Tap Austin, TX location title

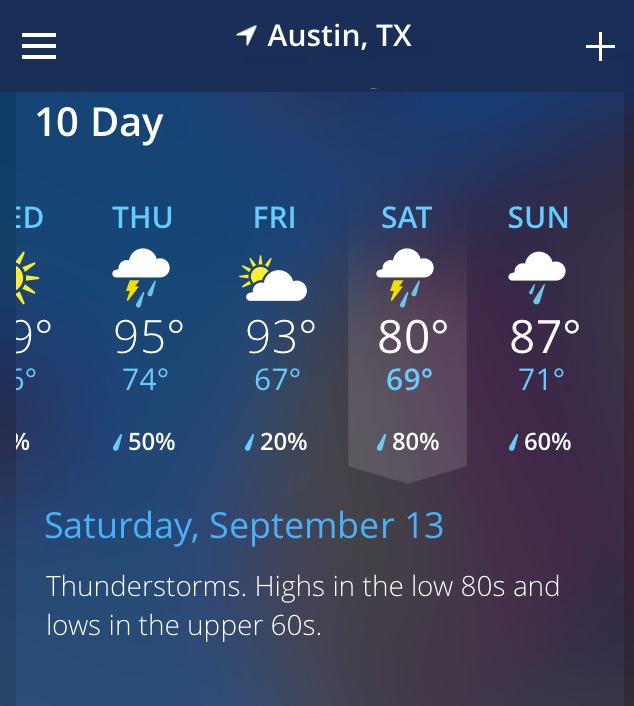tap(325, 37)
